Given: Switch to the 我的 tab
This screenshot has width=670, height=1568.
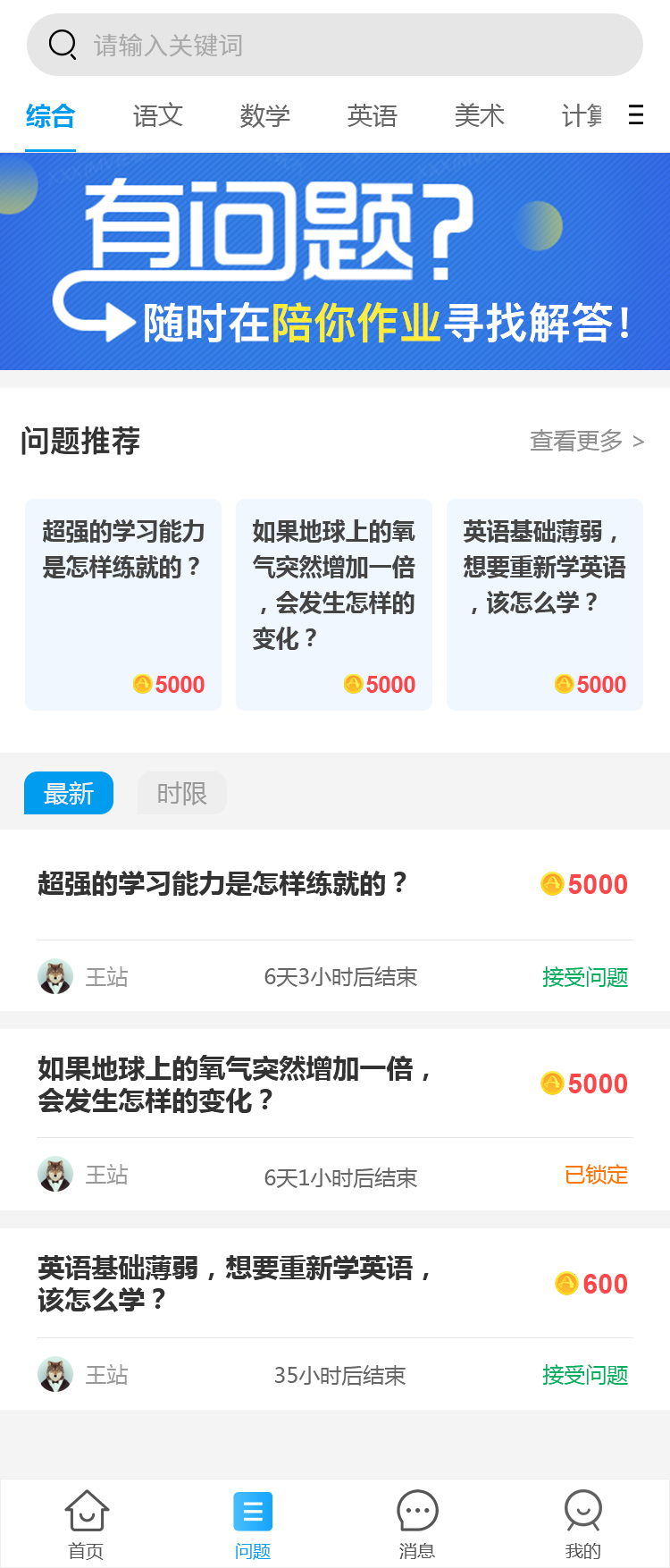Looking at the screenshot, I should pyautogui.click(x=583, y=1524).
